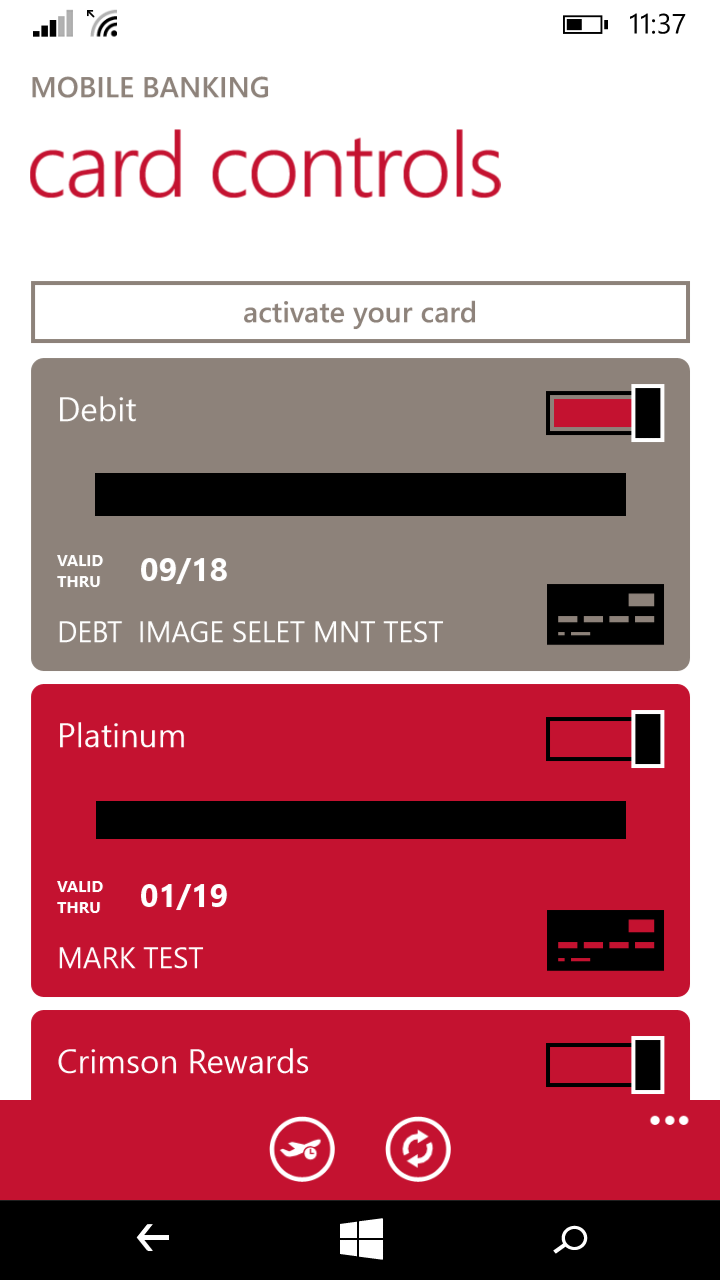
Task: Refresh the card list
Action: (x=418, y=1150)
